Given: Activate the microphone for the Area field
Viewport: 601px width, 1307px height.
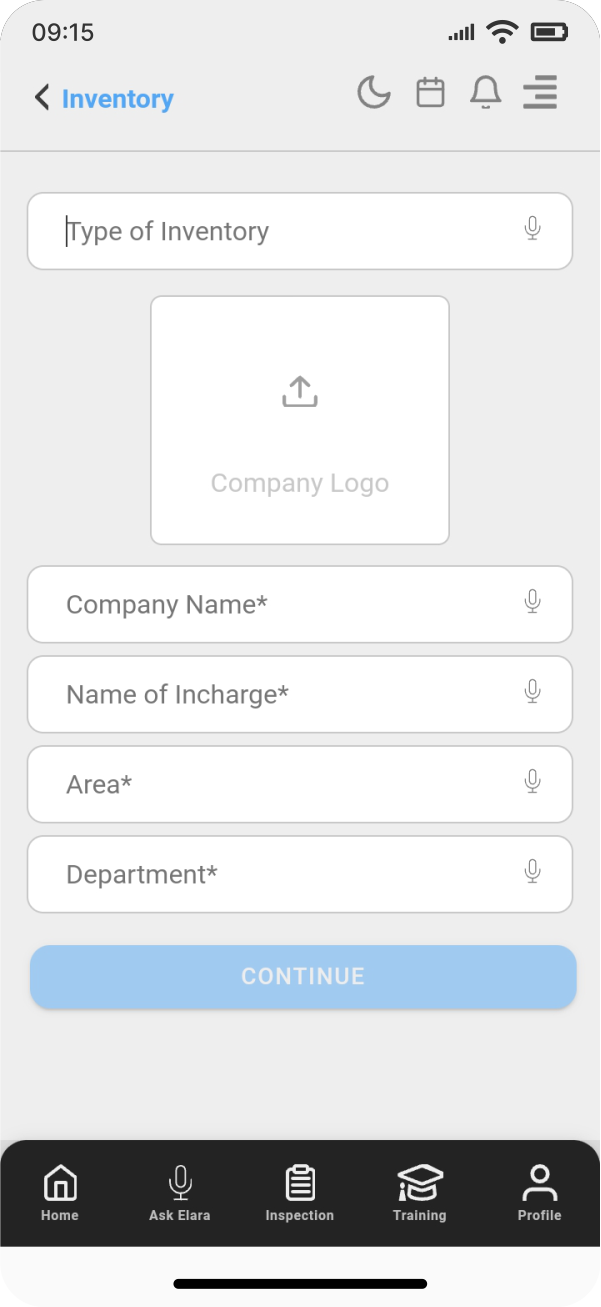Looking at the screenshot, I should click(533, 782).
